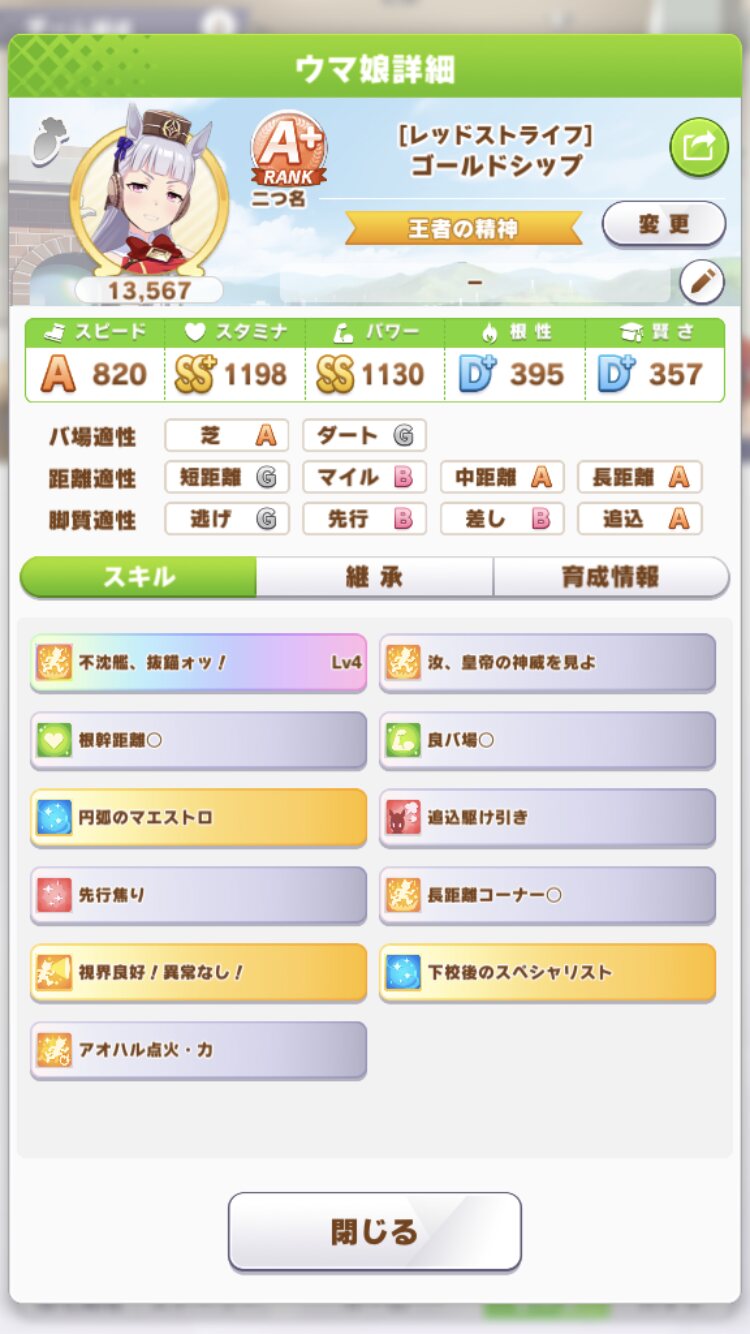Screen dimensions: 750x1334
Task: Tap the pencil edit icon
Action: 701,283
